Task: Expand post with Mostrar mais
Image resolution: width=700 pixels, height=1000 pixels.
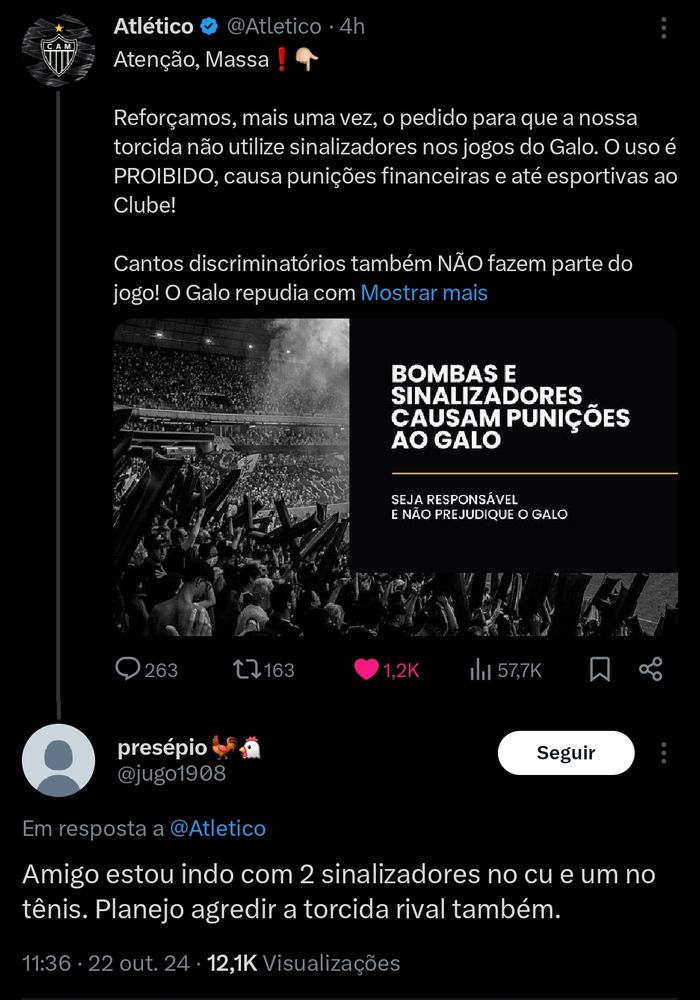Action: [424, 293]
